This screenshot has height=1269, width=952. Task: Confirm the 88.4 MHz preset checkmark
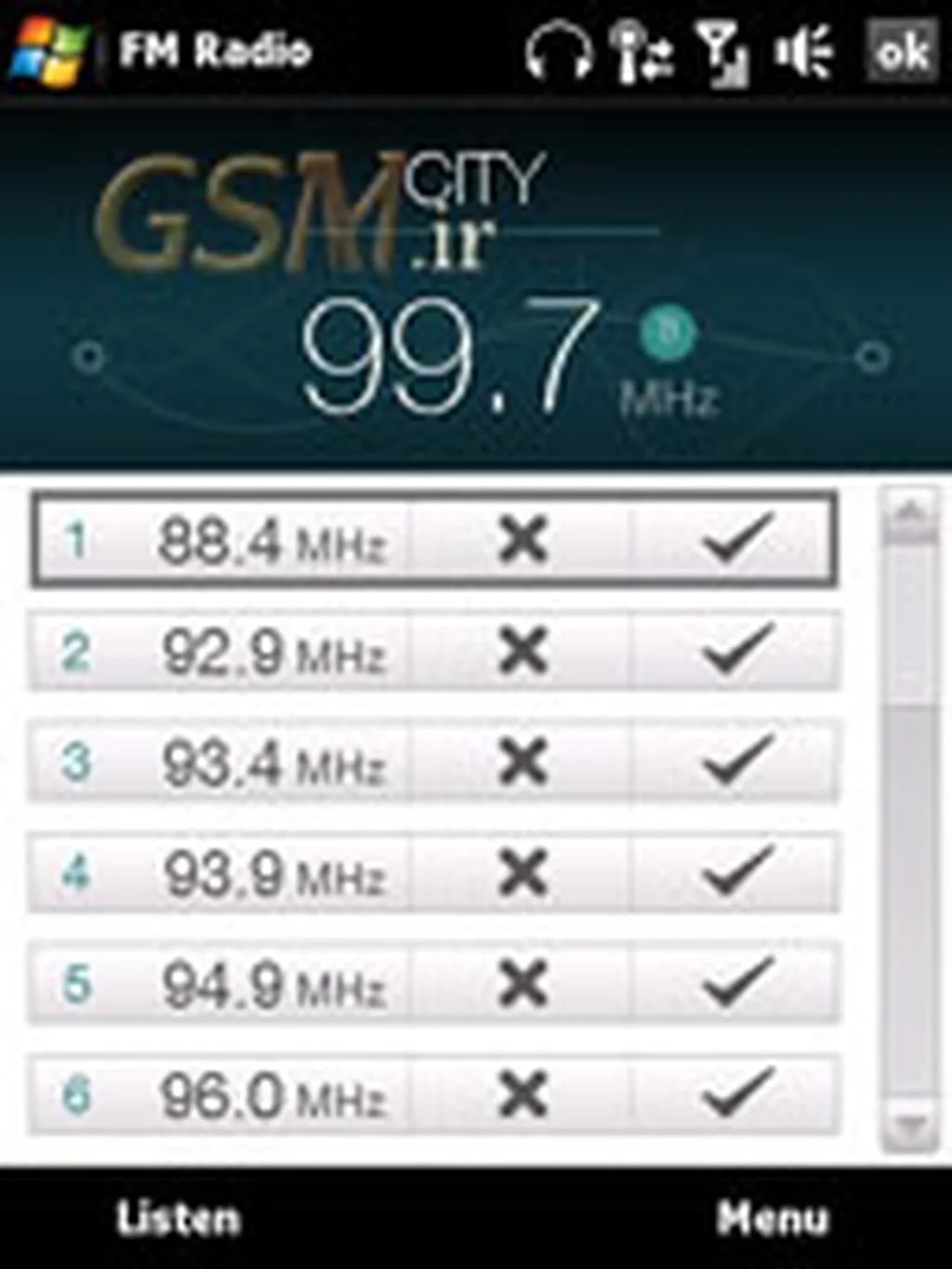click(x=735, y=540)
